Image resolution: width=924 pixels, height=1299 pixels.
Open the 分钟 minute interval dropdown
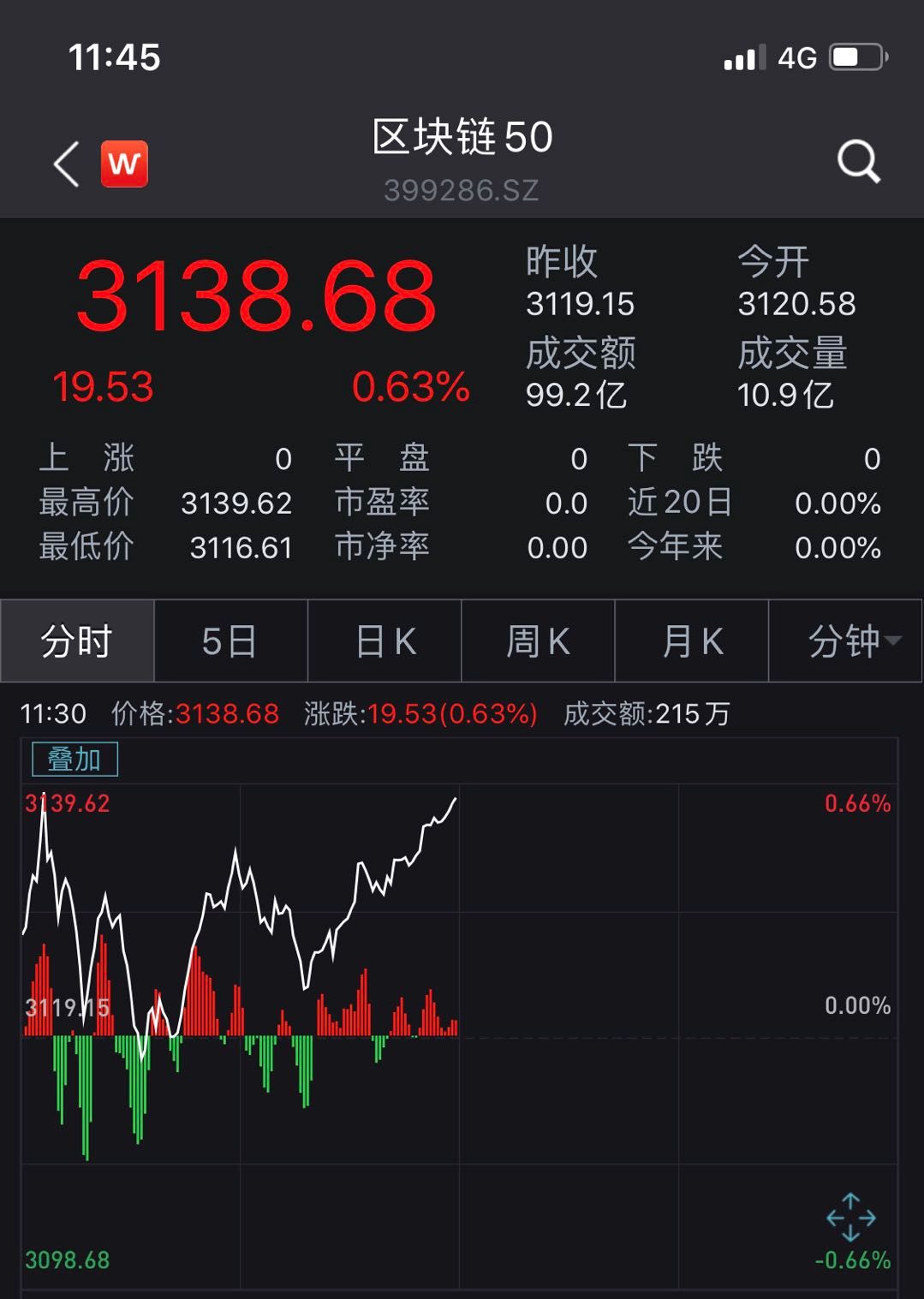842,641
